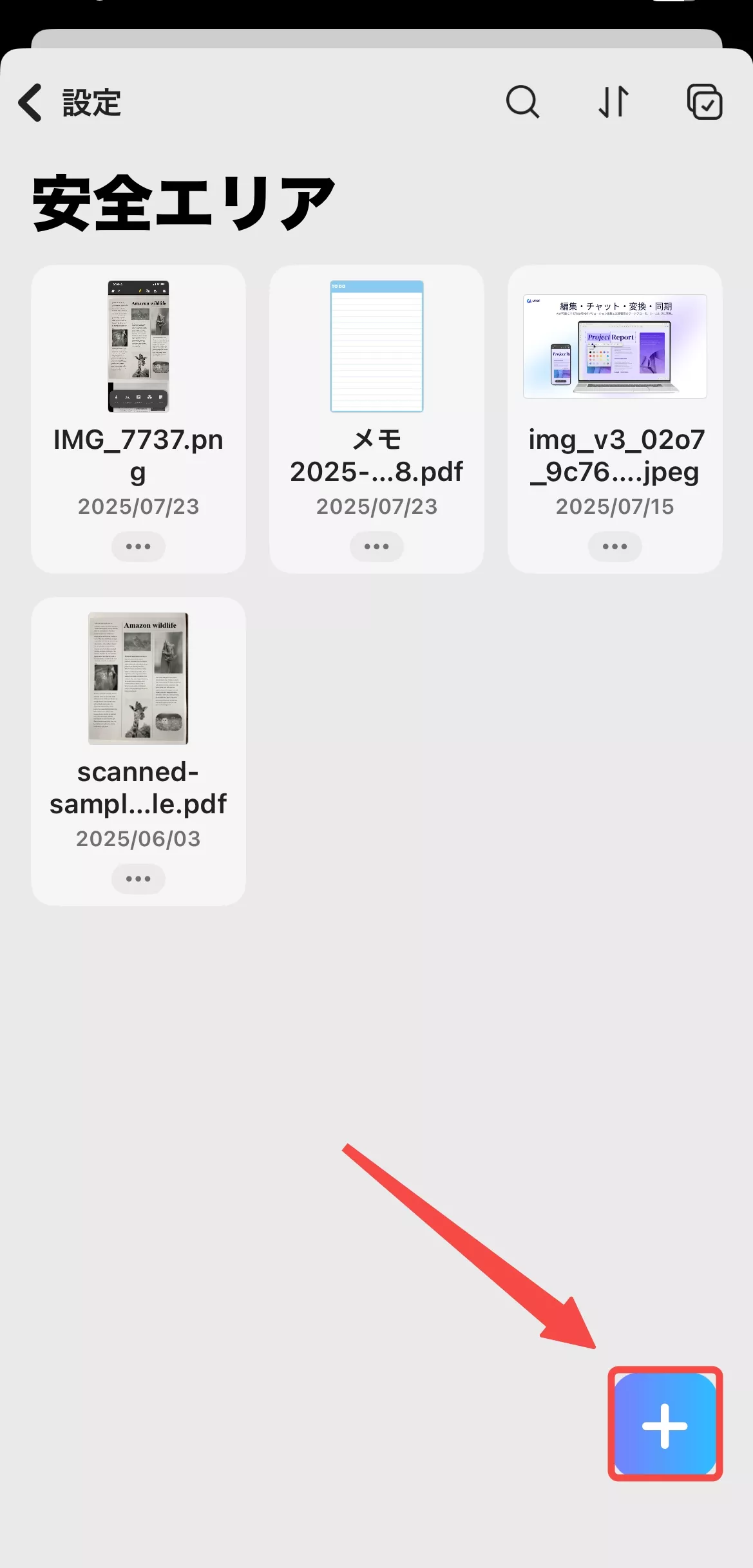The image size is (753, 1568).
Task: Tap the highlighted add button in the corner
Action: pyautogui.click(x=665, y=1424)
